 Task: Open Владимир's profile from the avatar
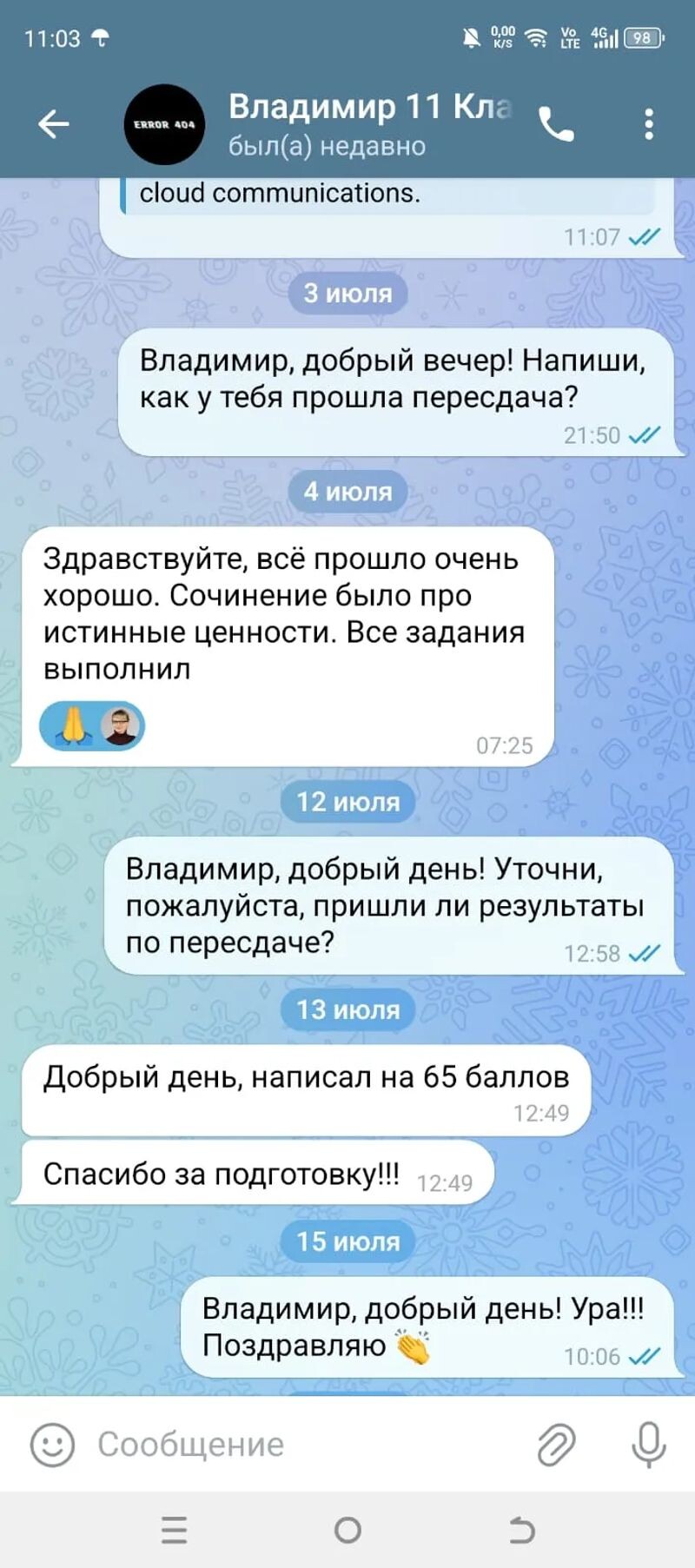[x=165, y=124]
